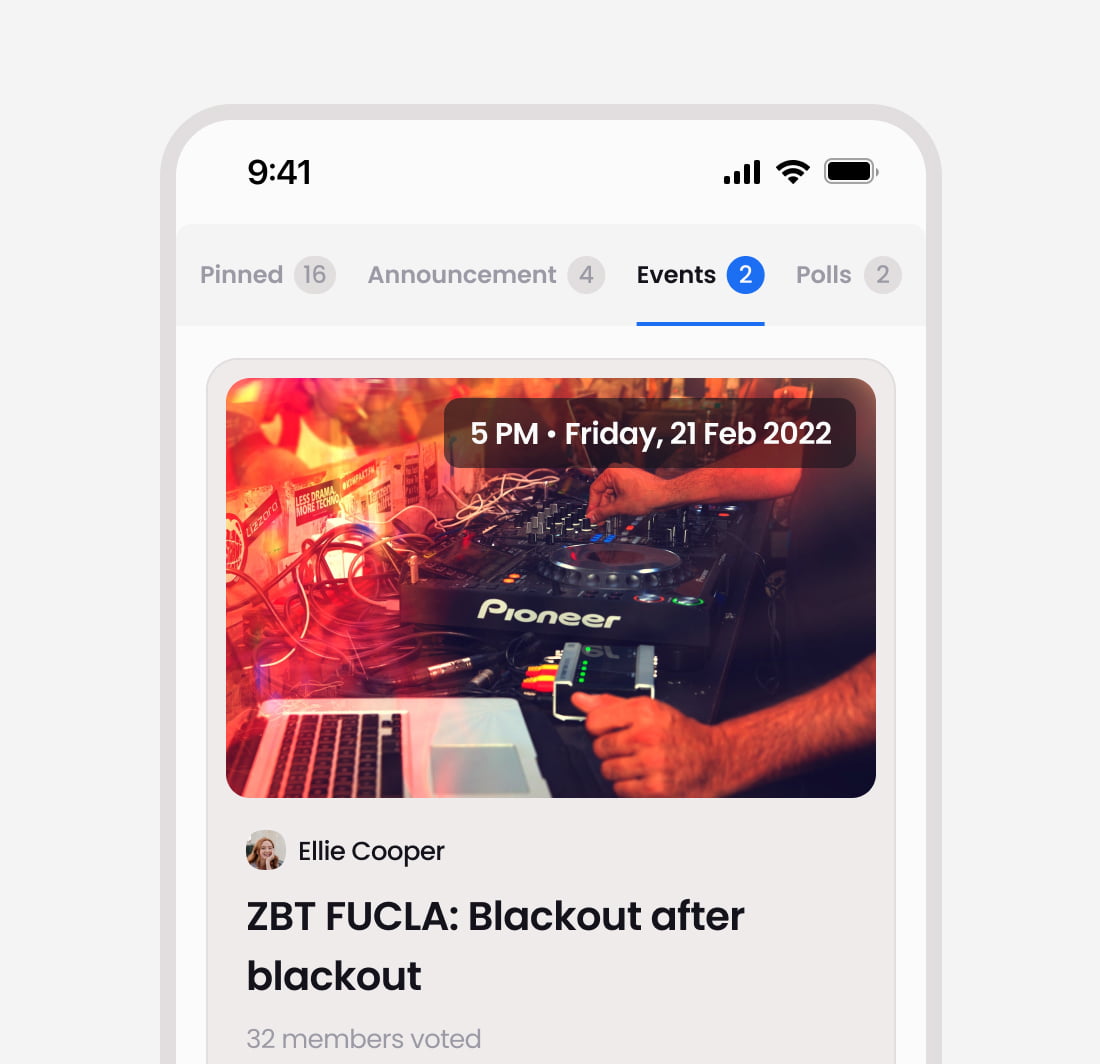Viewport: 1100px width, 1064px height.
Task: Open the Announcement tab
Action: click(x=484, y=275)
